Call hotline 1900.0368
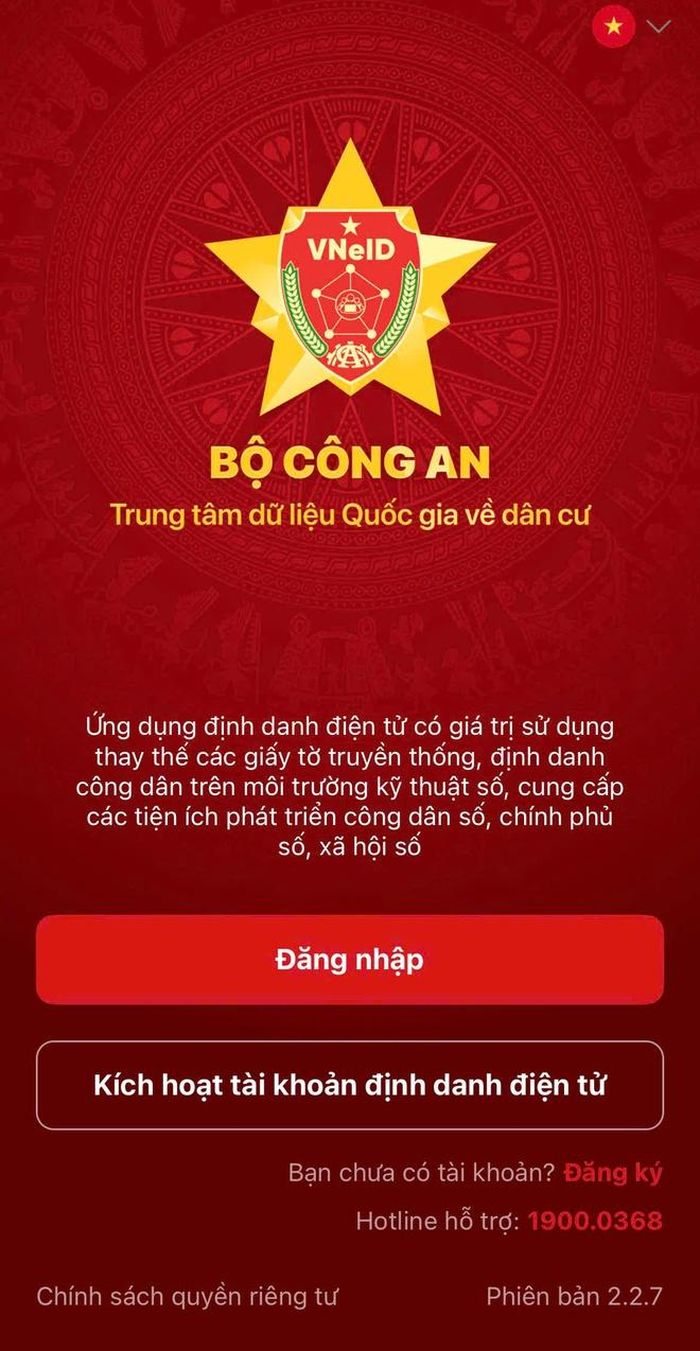 point(595,1221)
